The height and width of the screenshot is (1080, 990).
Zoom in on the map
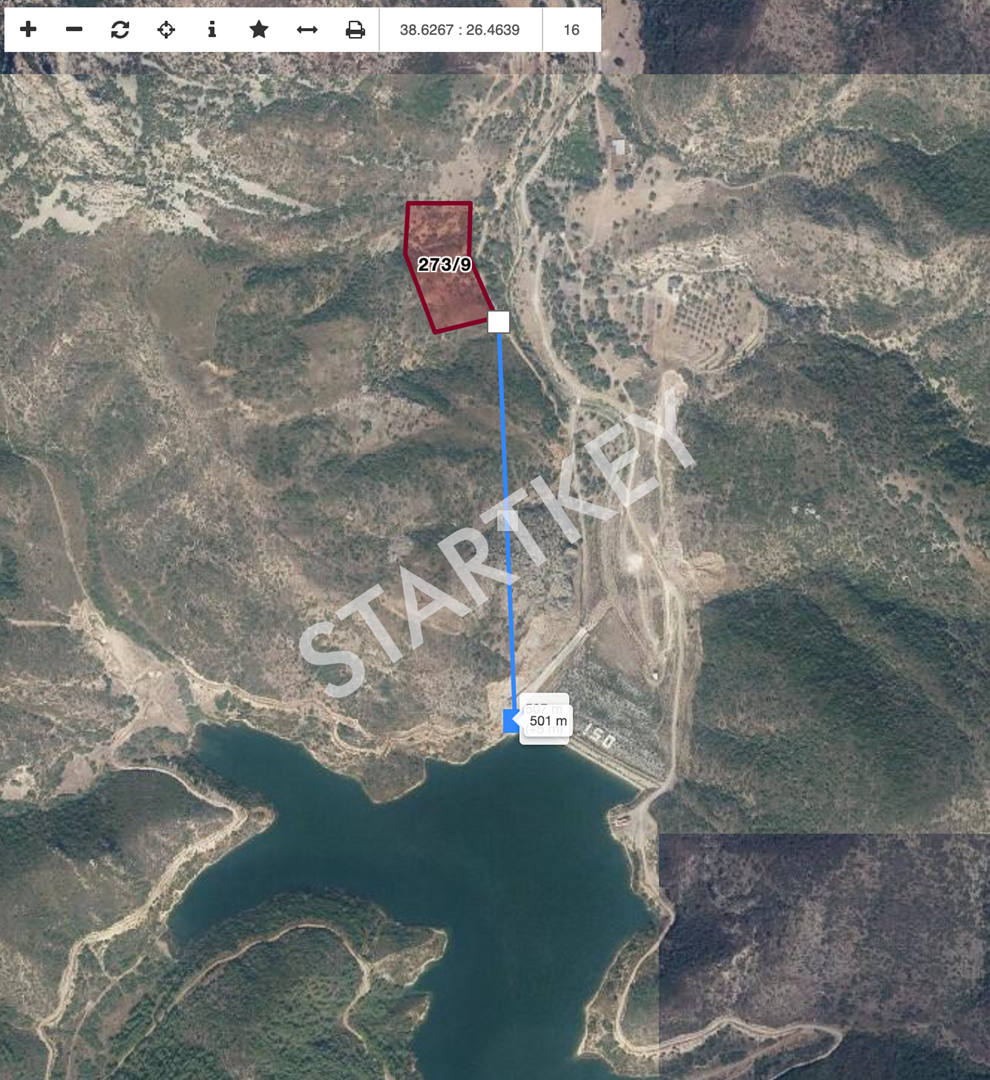point(28,30)
